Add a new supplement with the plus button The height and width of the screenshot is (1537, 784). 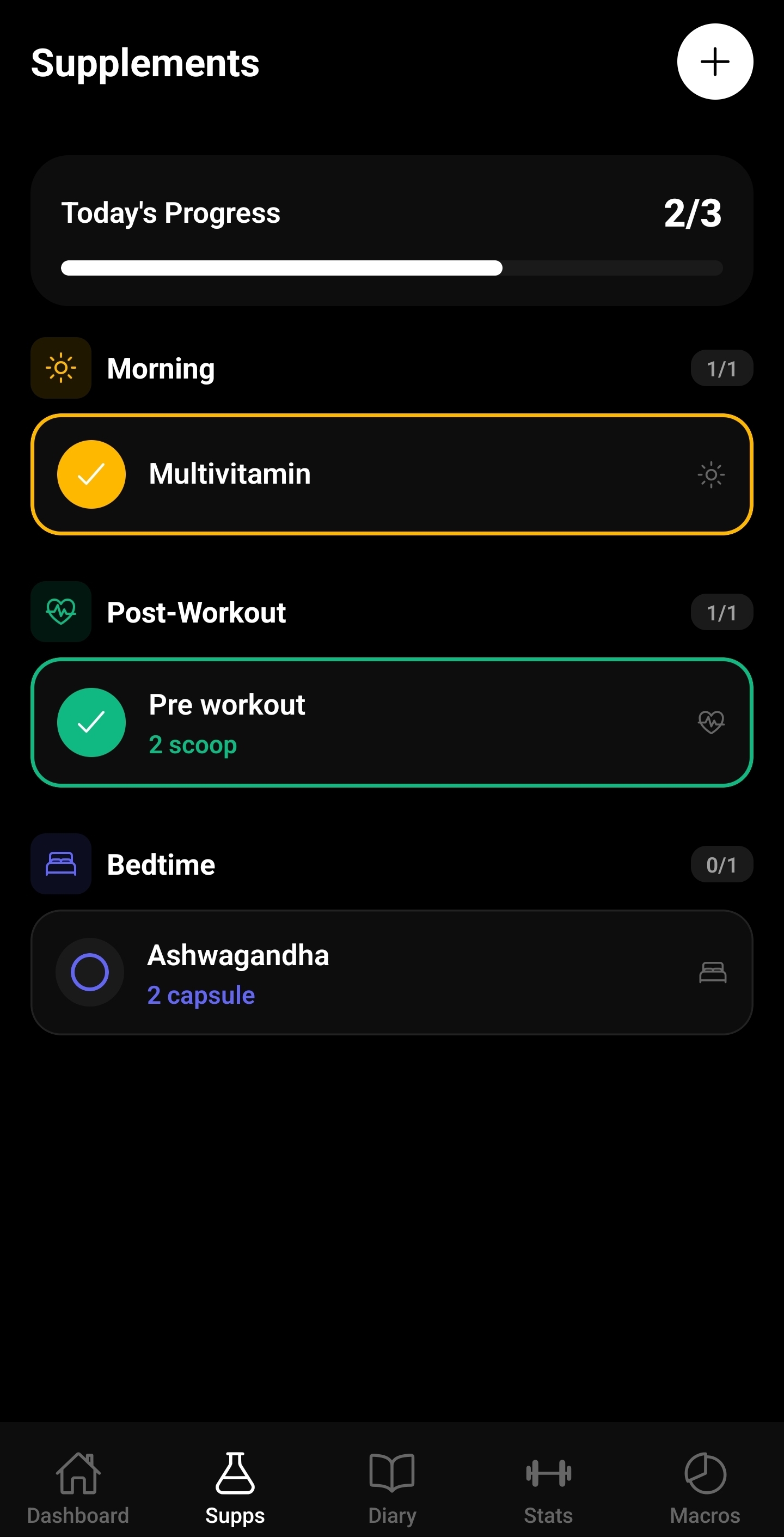coord(714,62)
